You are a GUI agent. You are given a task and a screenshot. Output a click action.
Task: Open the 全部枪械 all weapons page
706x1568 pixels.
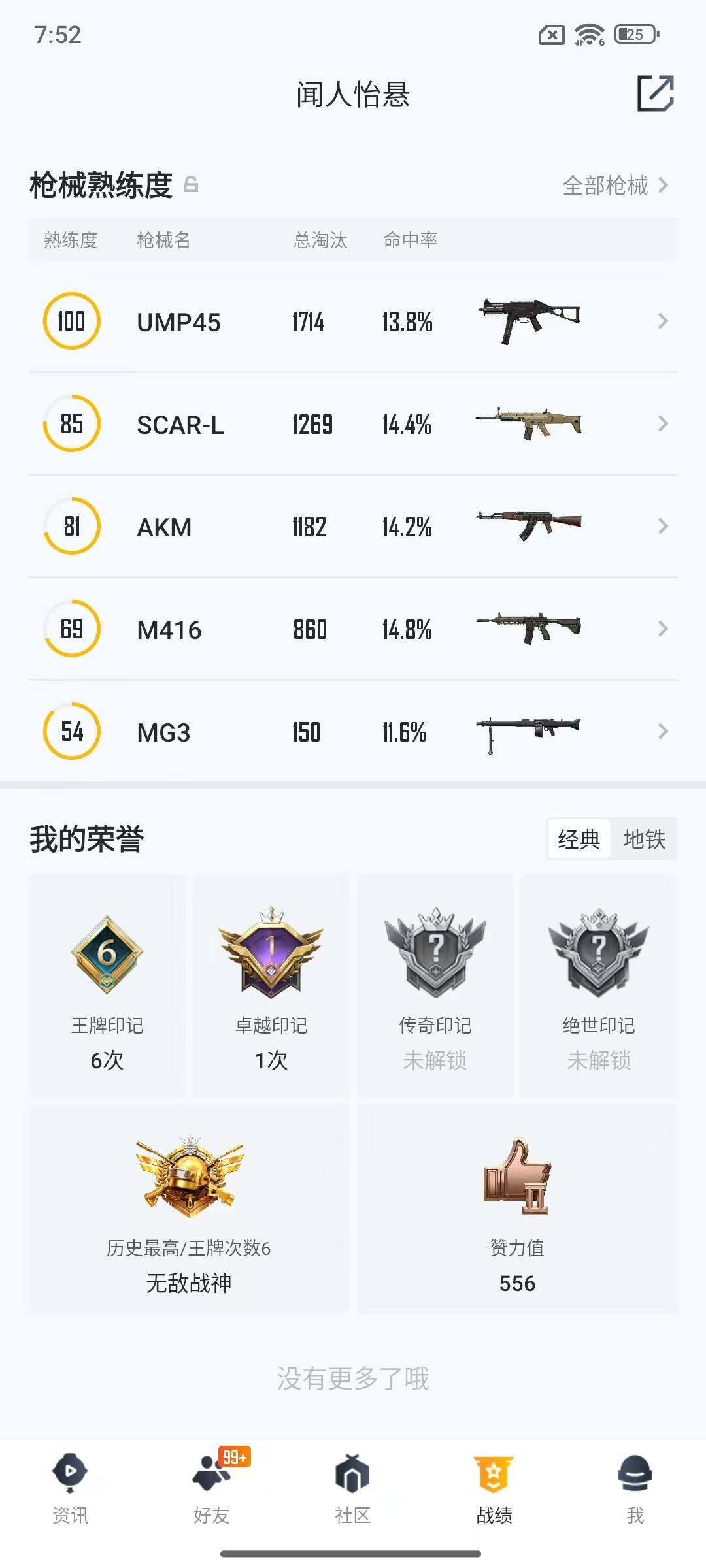click(x=607, y=186)
